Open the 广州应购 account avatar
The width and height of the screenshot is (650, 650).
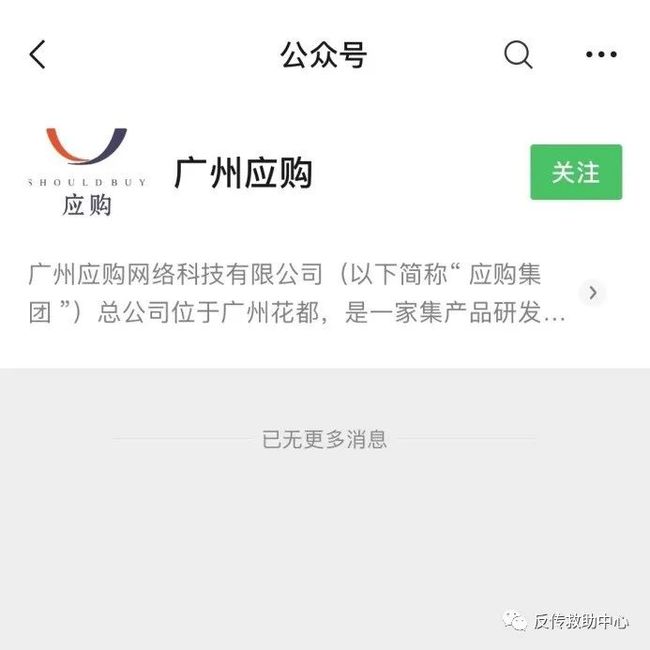[x=86, y=172]
